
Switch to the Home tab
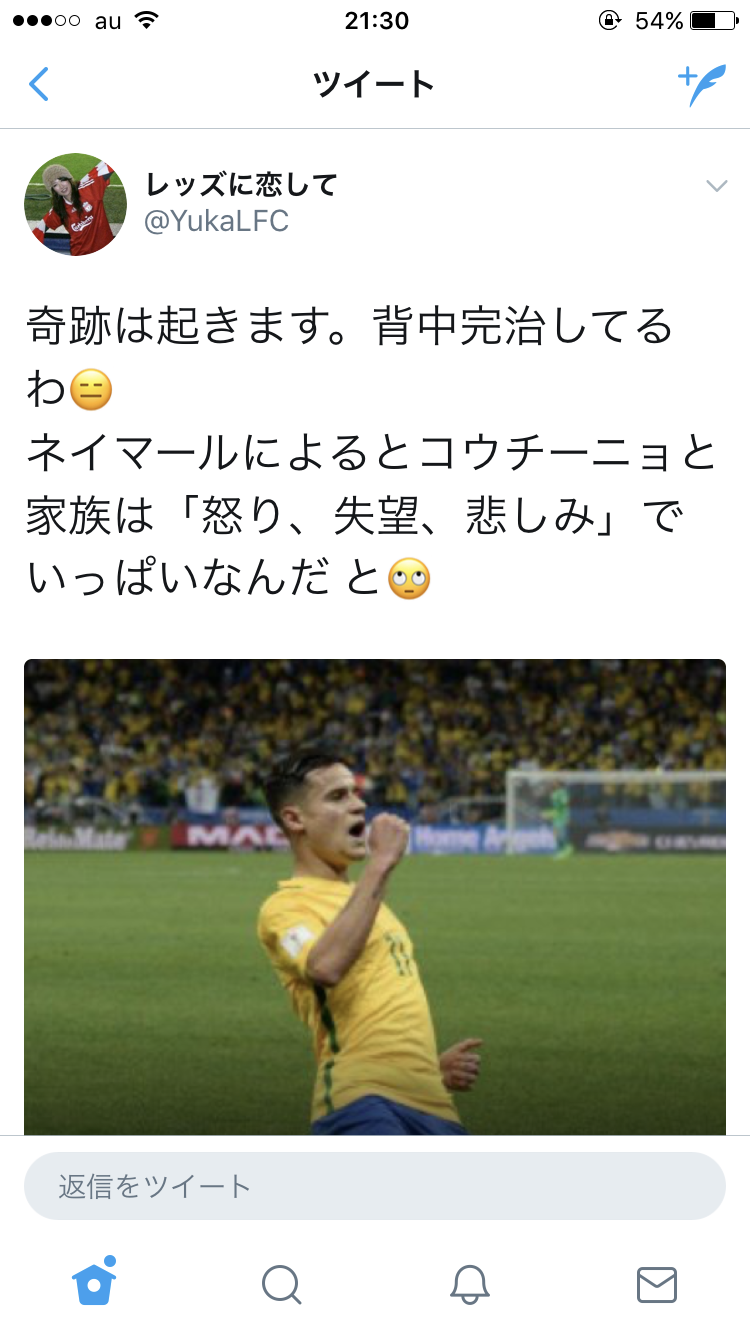click(94, 1282)
